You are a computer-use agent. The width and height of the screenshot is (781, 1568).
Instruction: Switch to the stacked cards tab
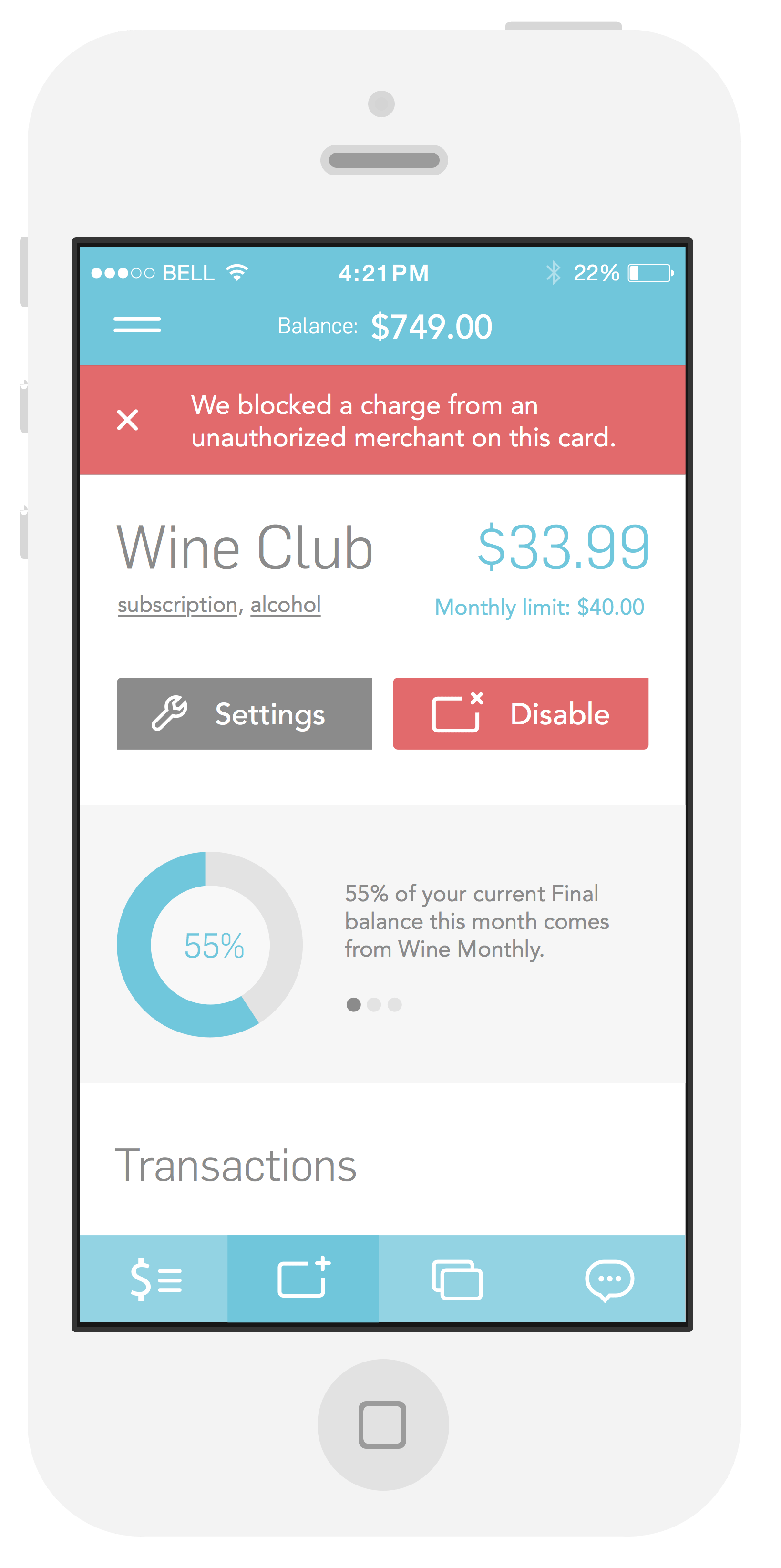point(457,1278)
